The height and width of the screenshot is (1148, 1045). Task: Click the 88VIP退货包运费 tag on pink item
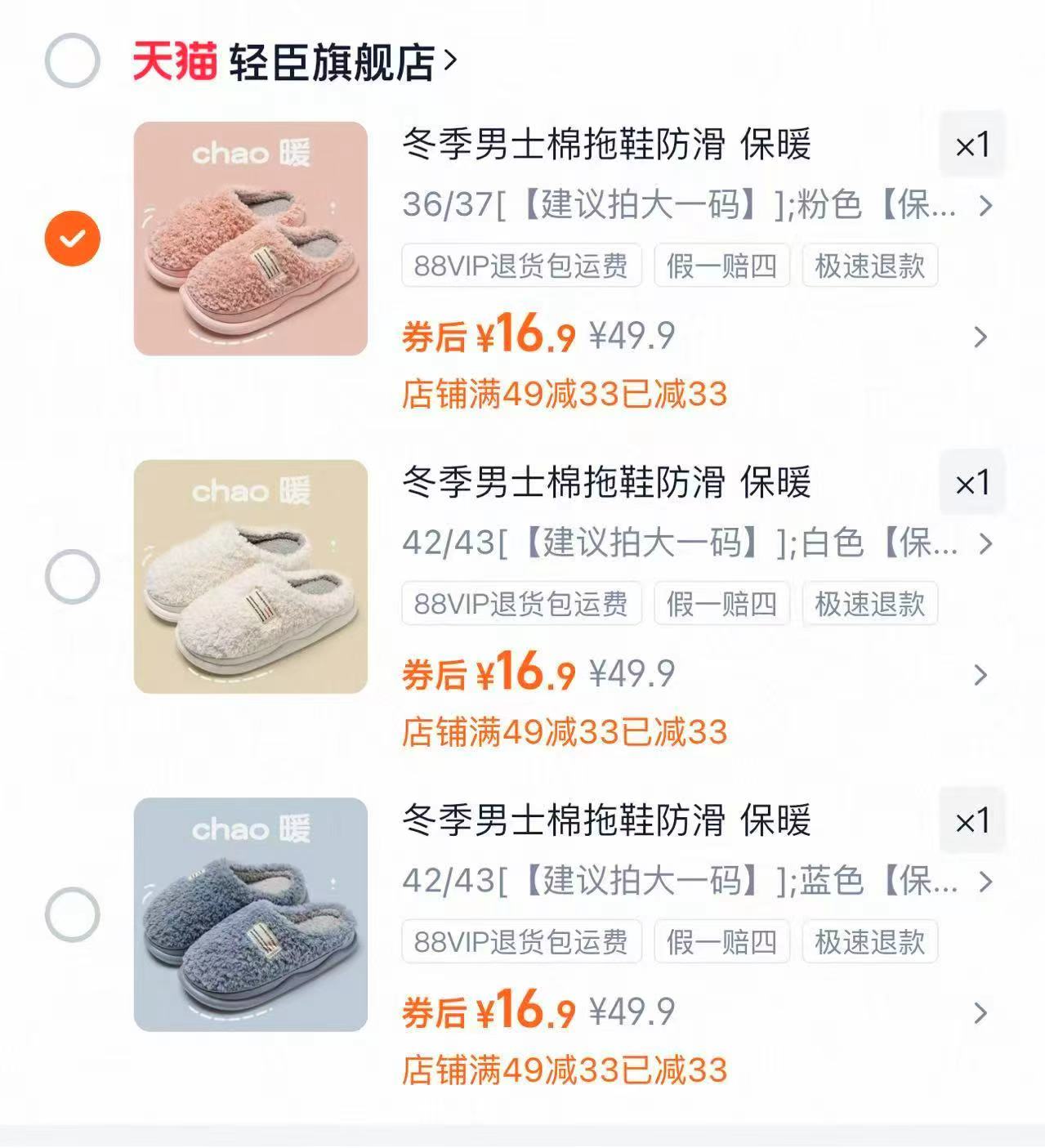(520, 266)
